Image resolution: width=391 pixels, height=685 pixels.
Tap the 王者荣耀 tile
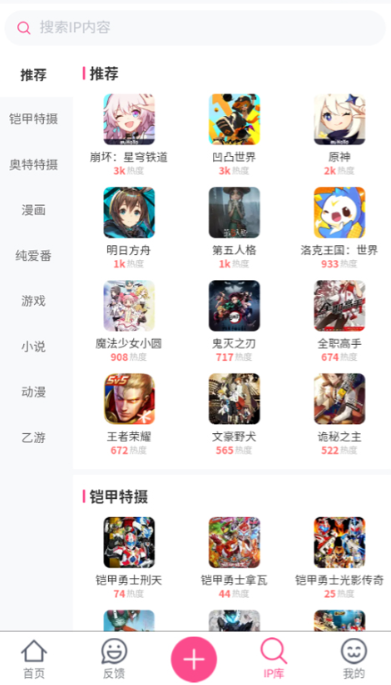pos(129,414)
